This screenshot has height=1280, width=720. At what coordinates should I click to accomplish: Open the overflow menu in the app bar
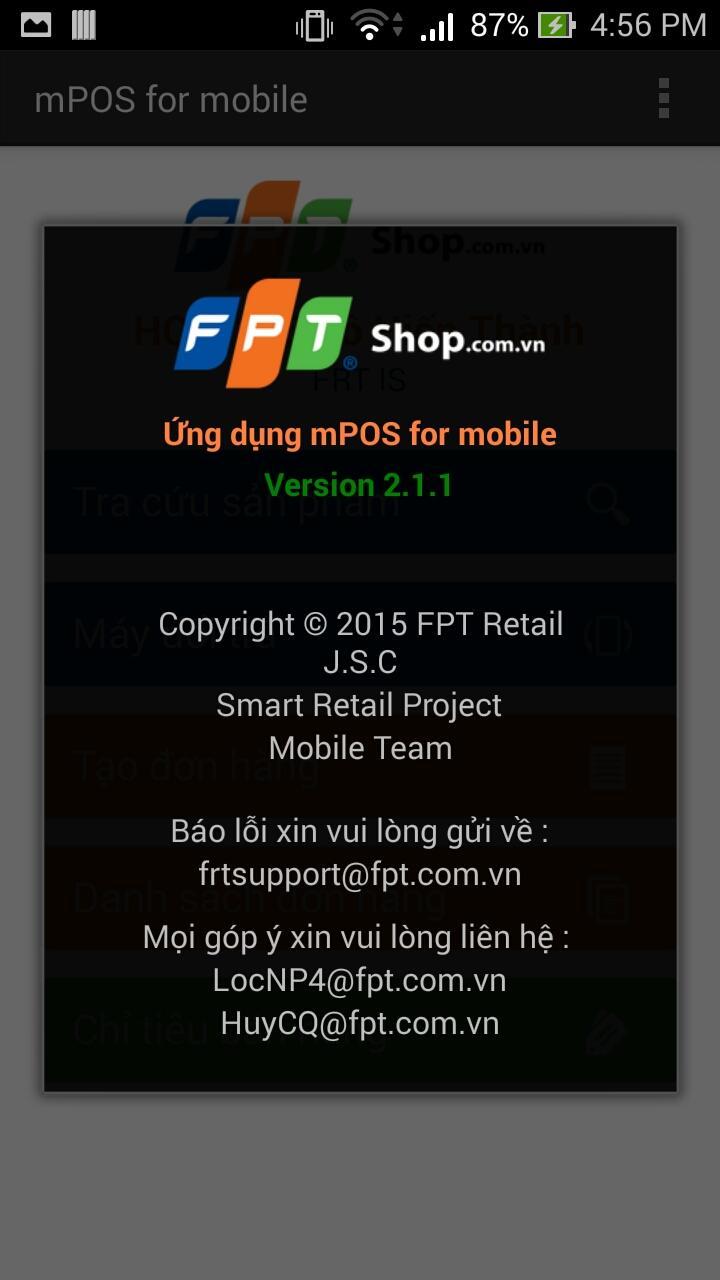663,99
